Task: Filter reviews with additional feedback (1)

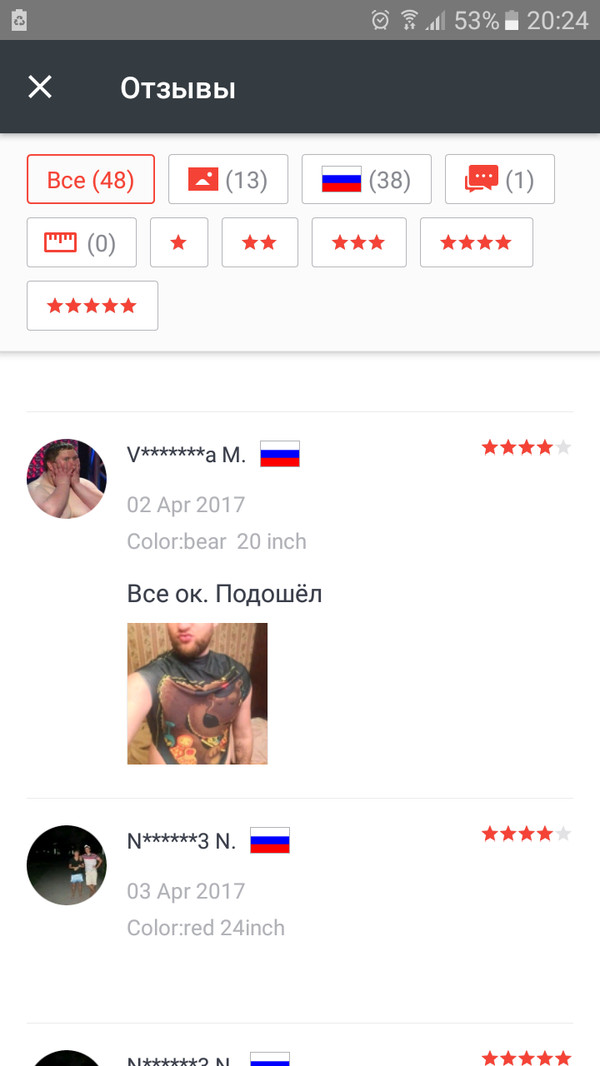Action: tap(499, 180)
